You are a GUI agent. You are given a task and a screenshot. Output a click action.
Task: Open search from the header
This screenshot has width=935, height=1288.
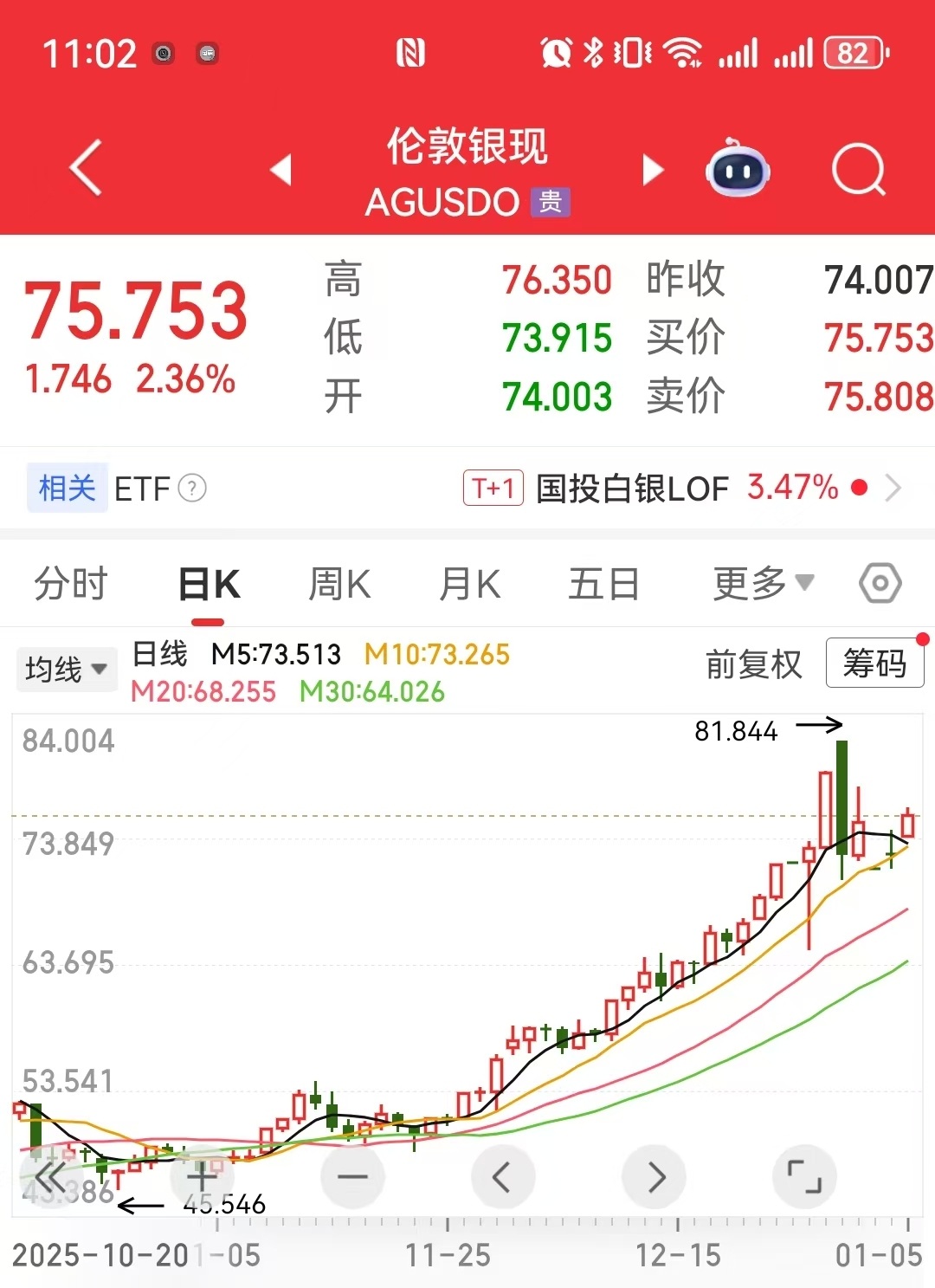point(858,170)
